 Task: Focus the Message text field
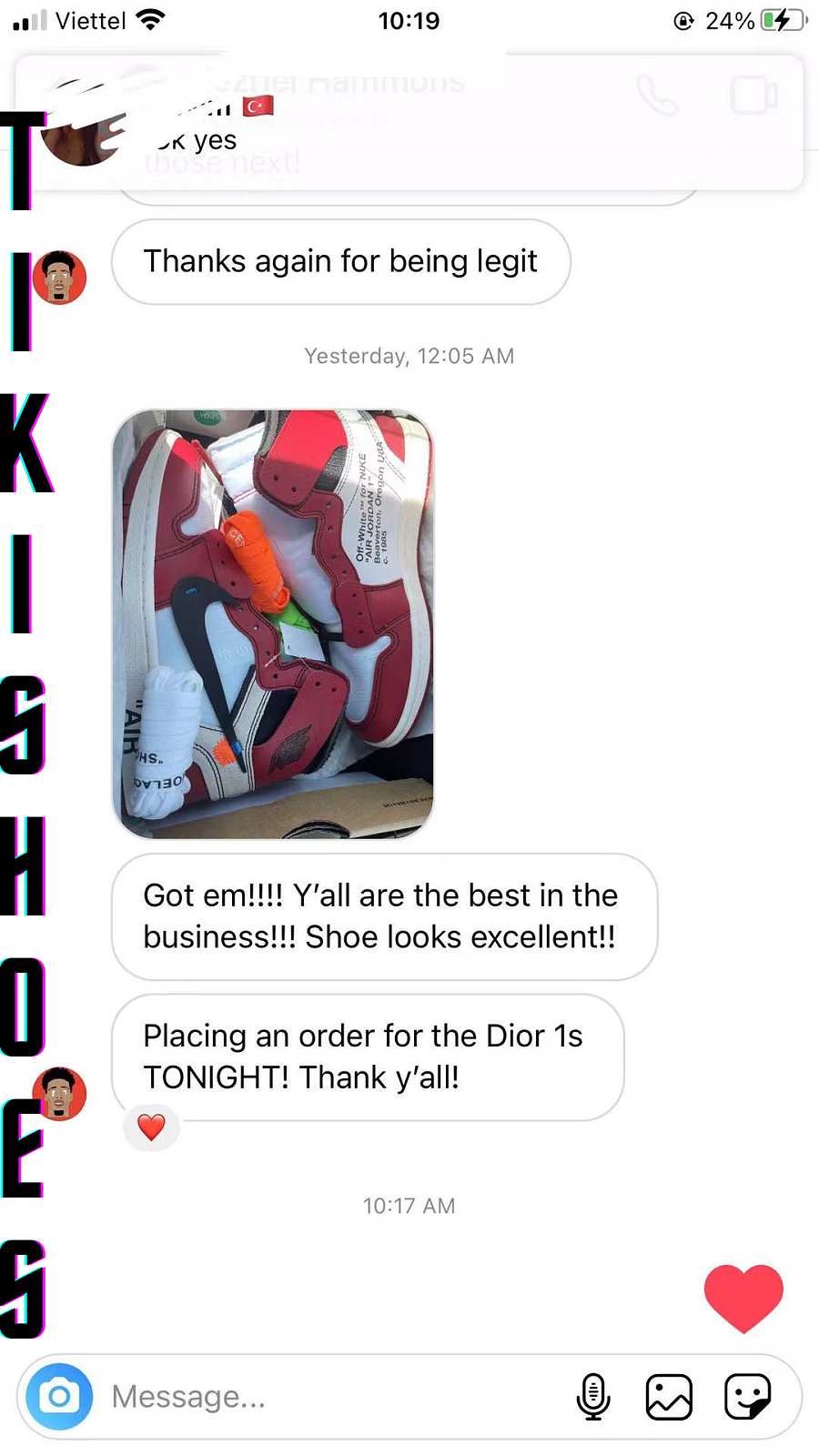pyautogui.click(x=328, y=1396)
